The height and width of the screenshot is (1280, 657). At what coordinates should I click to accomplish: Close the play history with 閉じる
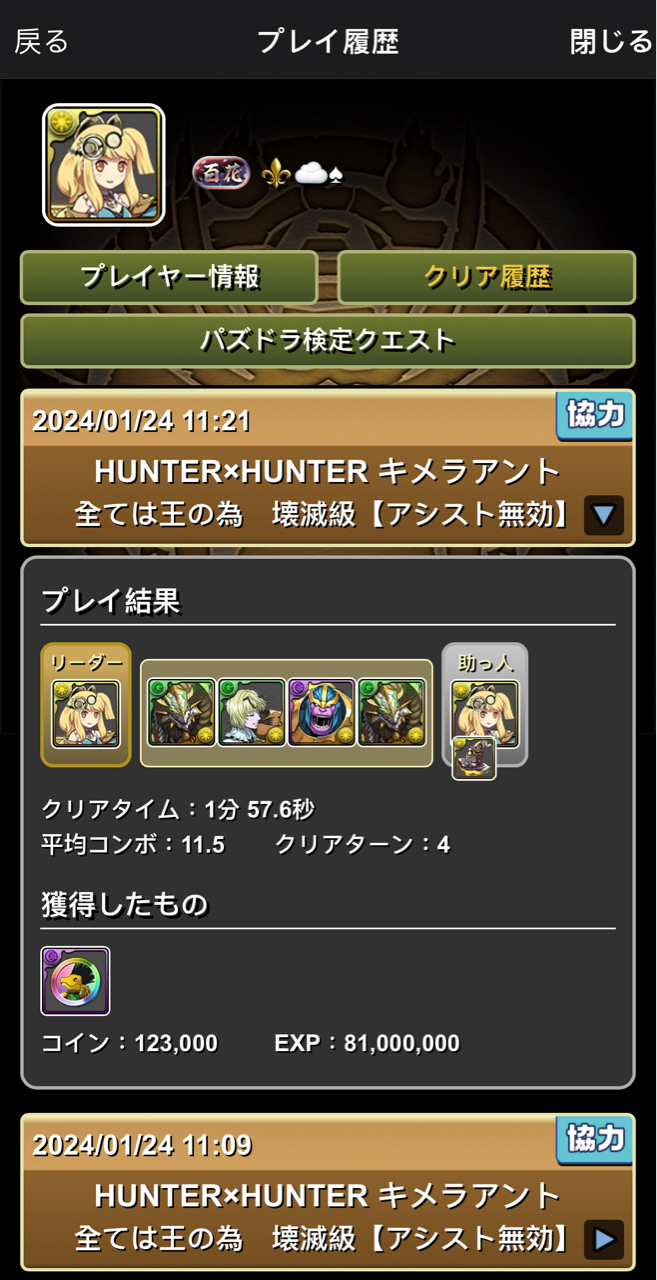[610, 41]
